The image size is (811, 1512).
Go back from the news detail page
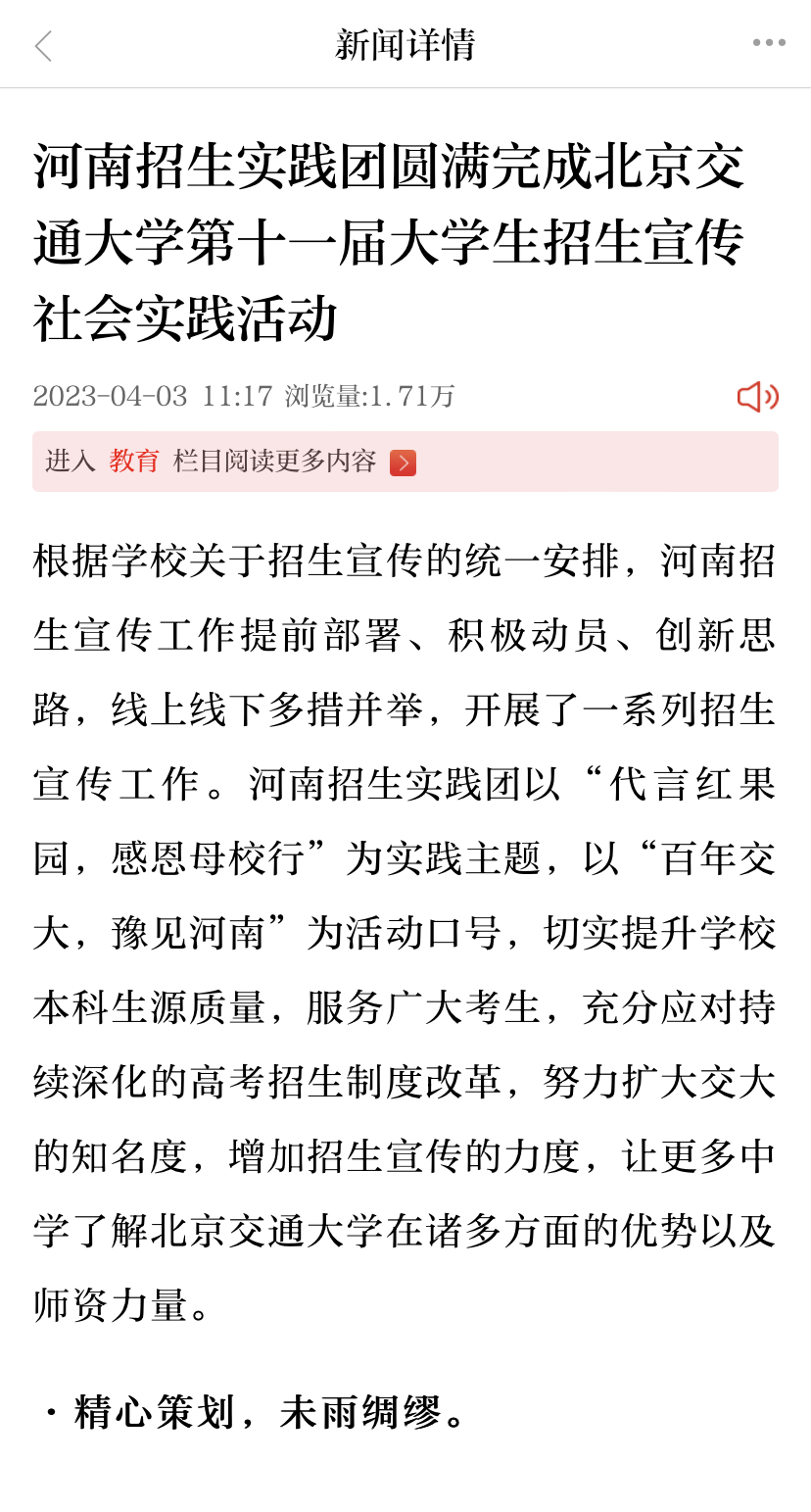tap(43, 45)
